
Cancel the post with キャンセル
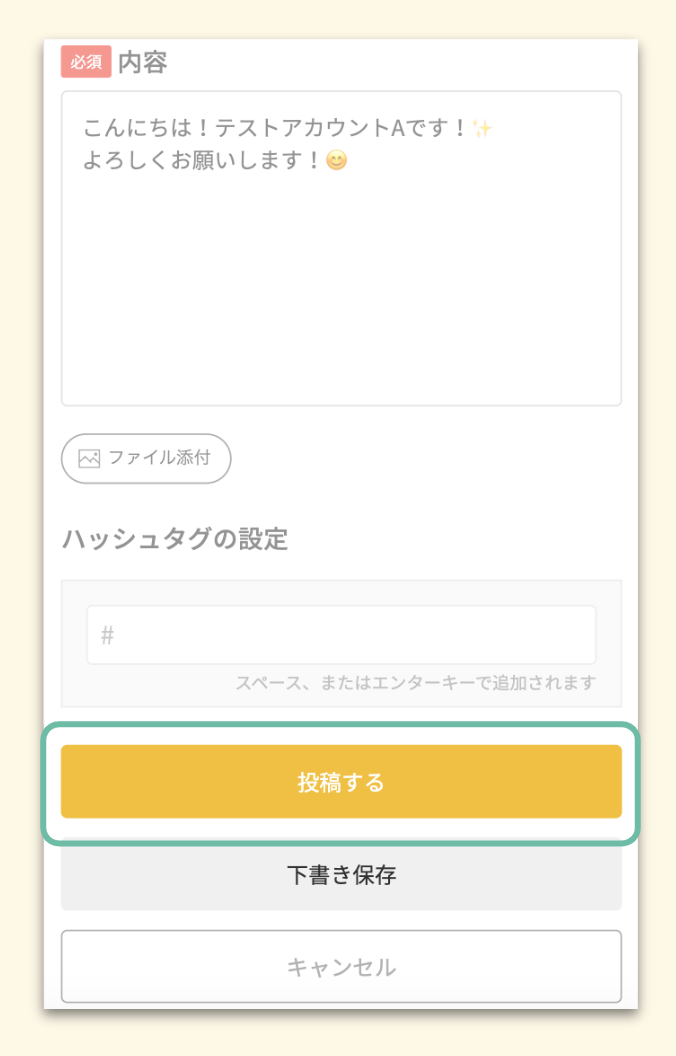341,967
